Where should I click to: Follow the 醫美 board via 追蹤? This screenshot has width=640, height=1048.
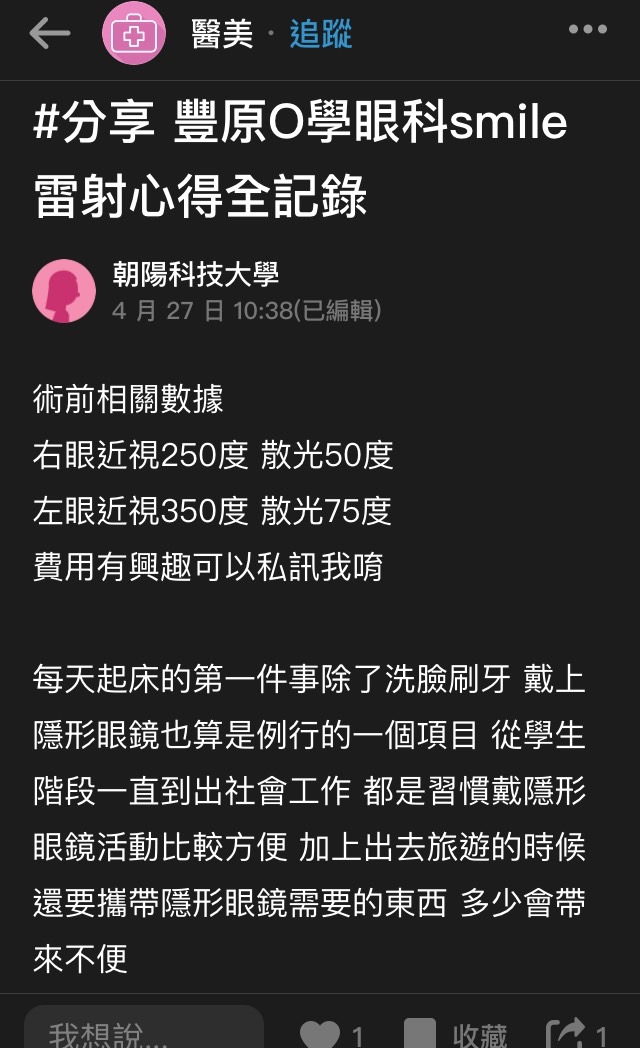321,34
